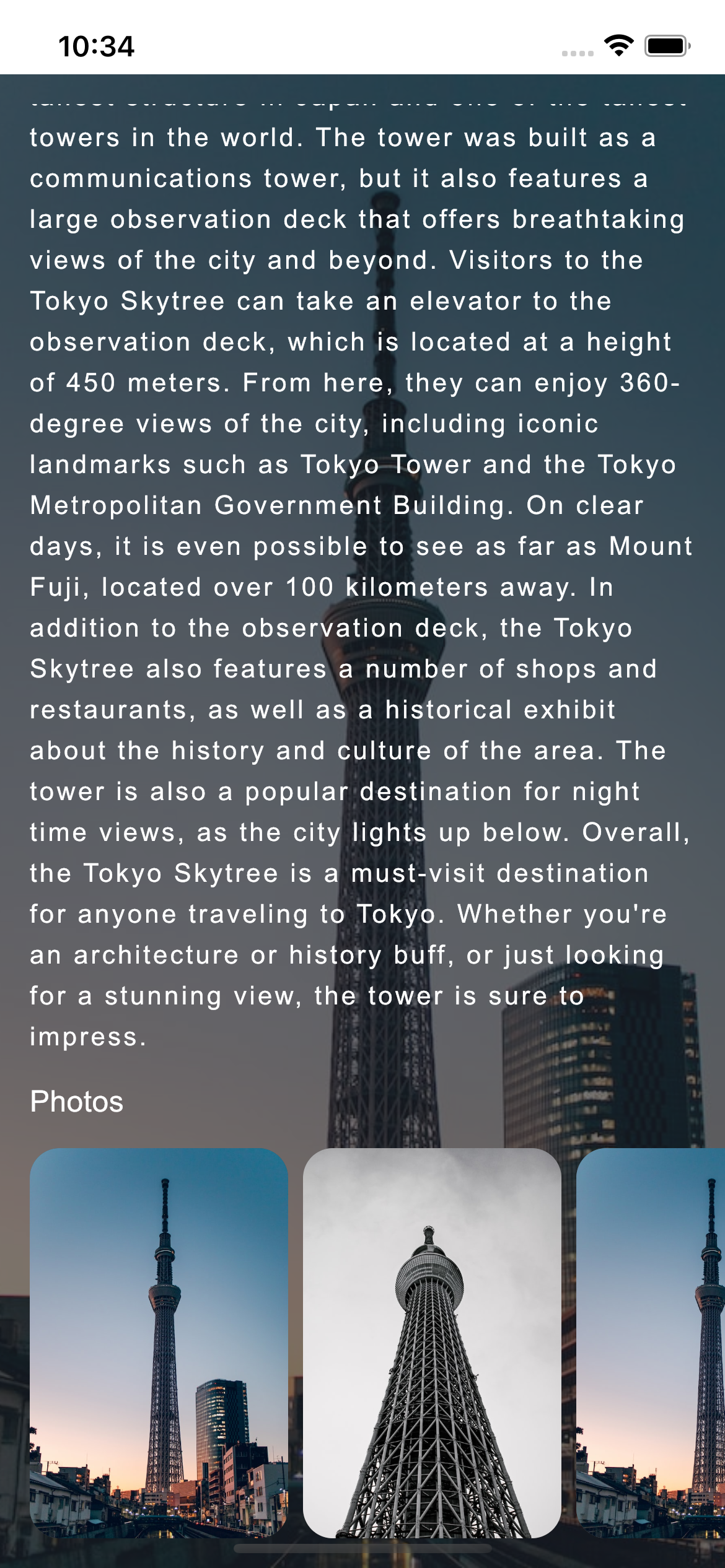
Task: Tap the Wi-Fi icon in the status bar
Action: point(618,44)
